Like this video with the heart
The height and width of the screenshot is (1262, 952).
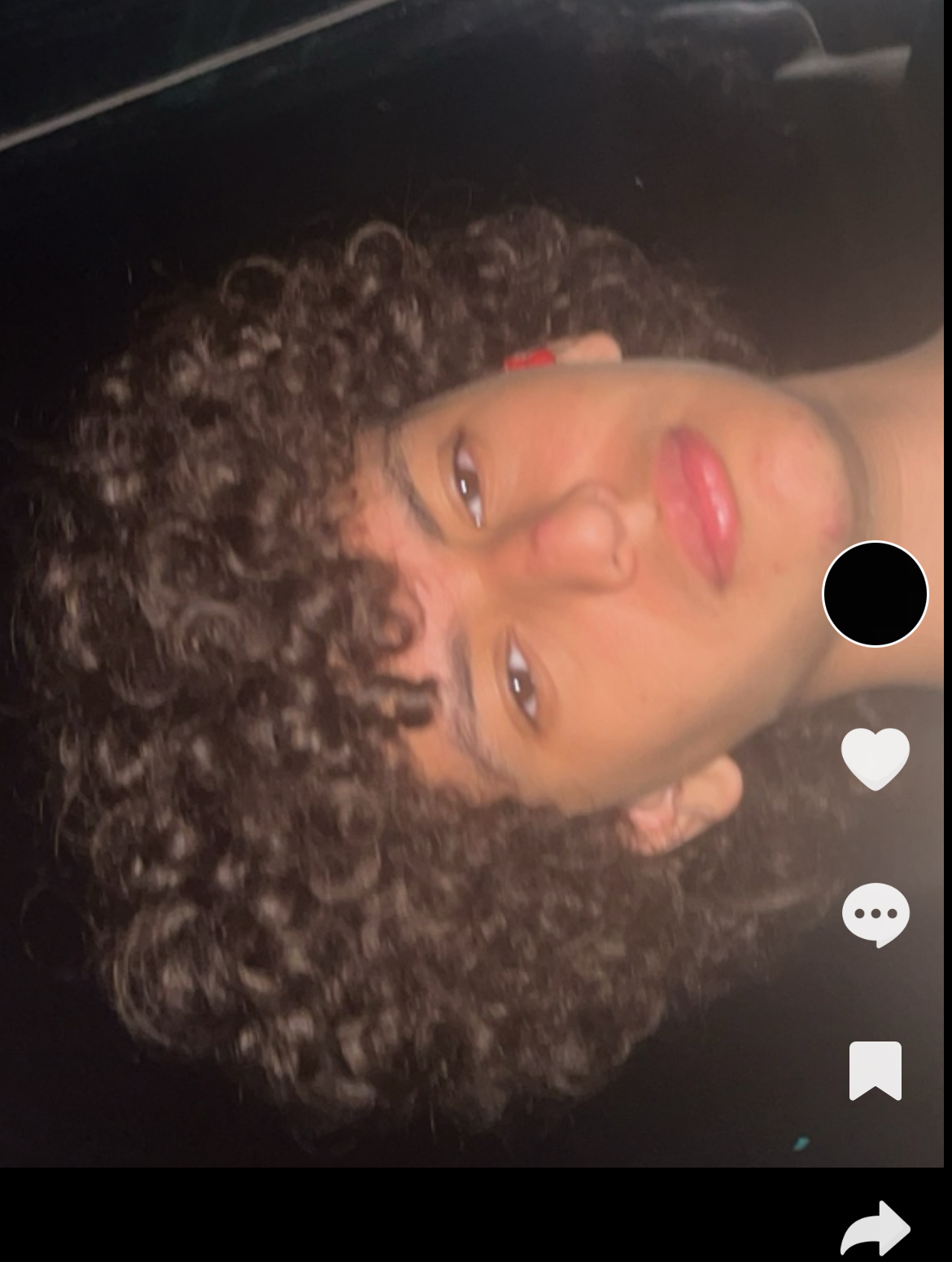875,758
